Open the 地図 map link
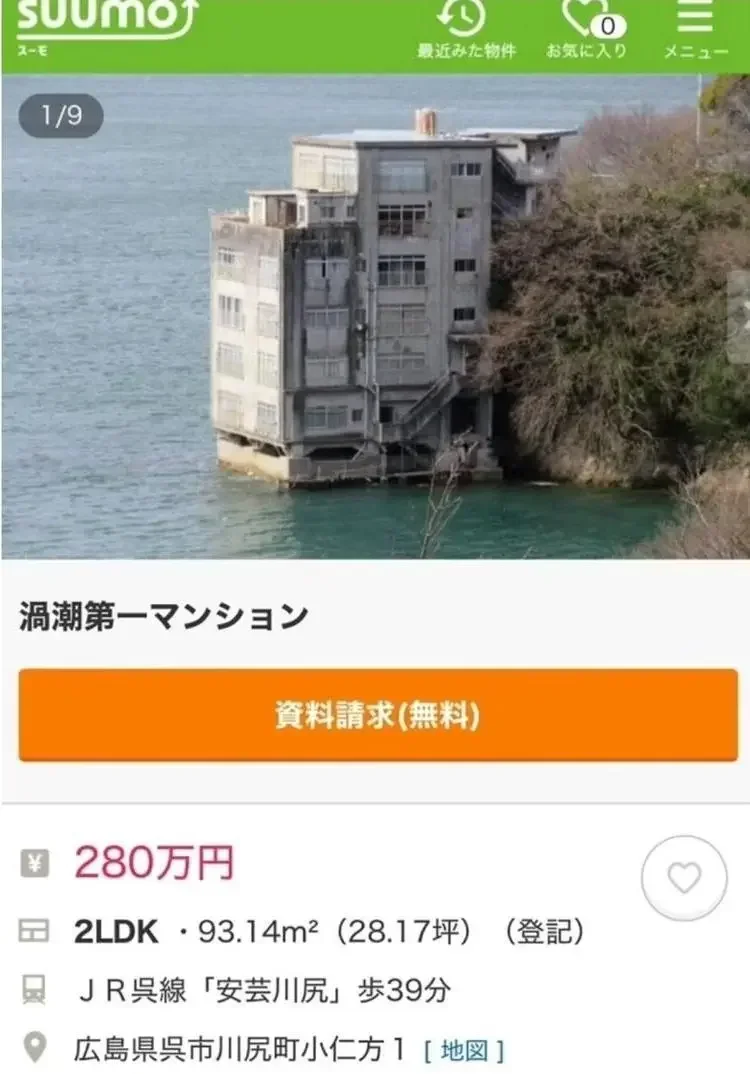Viewport: 750px width, 1074px height. (x=464, y=1050)
